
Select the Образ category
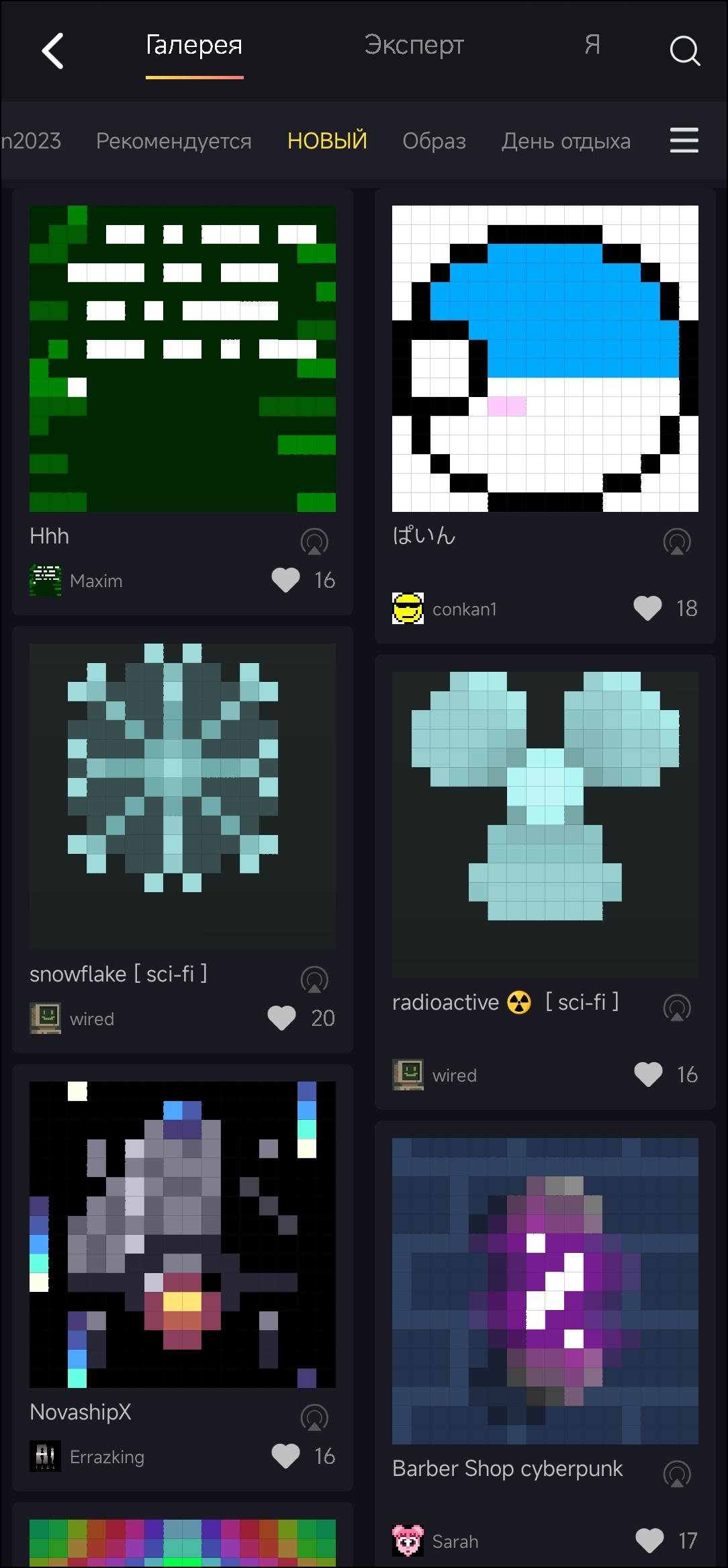pos(434,141)
